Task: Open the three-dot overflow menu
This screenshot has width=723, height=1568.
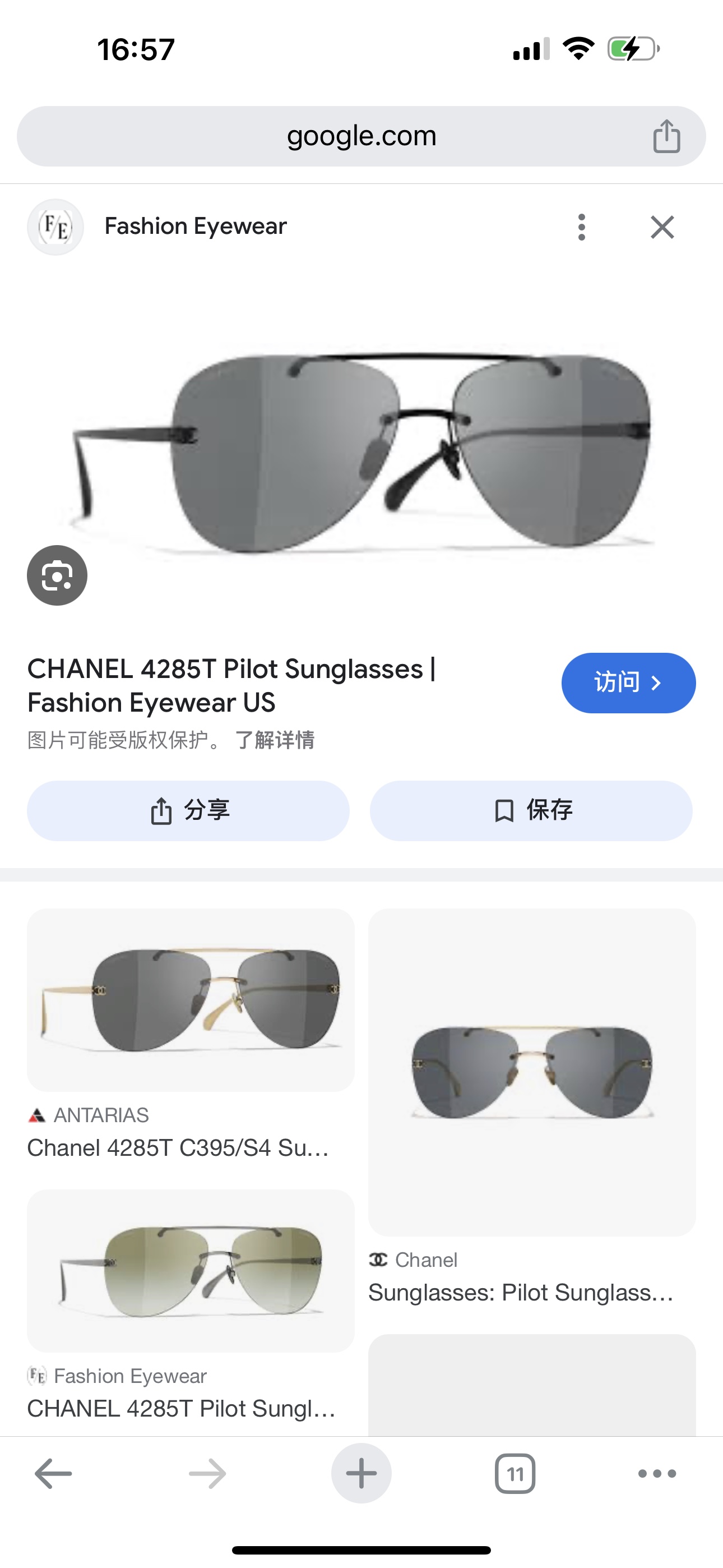Action: coord(582,227)
